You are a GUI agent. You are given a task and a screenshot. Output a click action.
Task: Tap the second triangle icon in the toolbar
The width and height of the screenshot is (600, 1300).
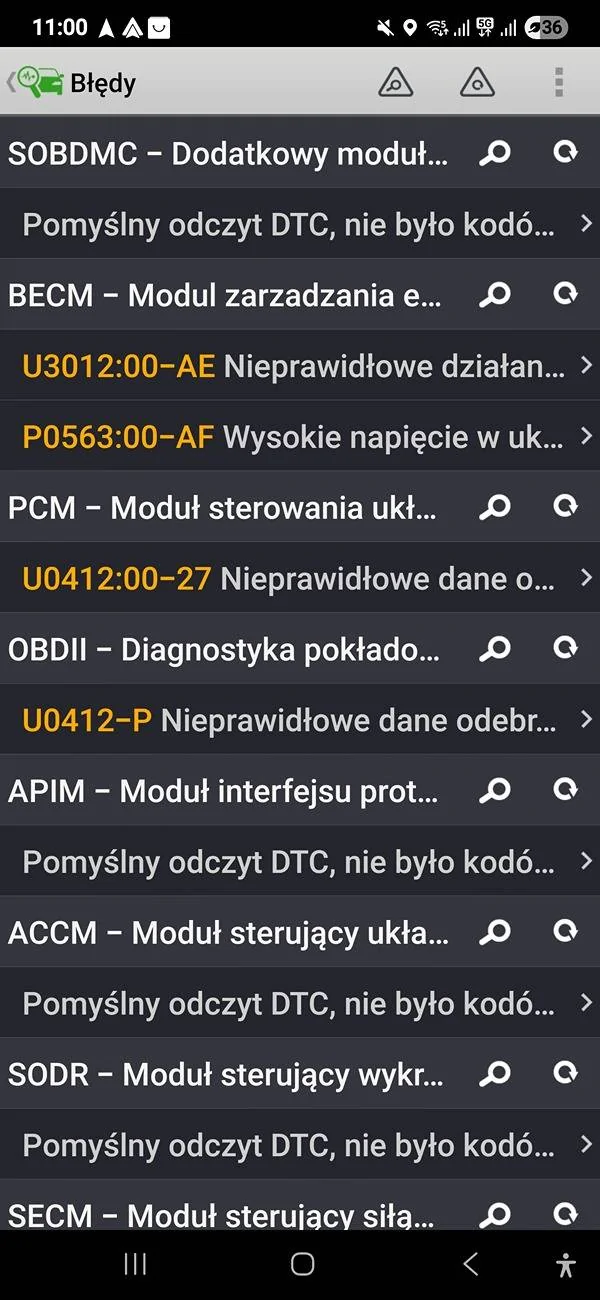coord(477,83)
